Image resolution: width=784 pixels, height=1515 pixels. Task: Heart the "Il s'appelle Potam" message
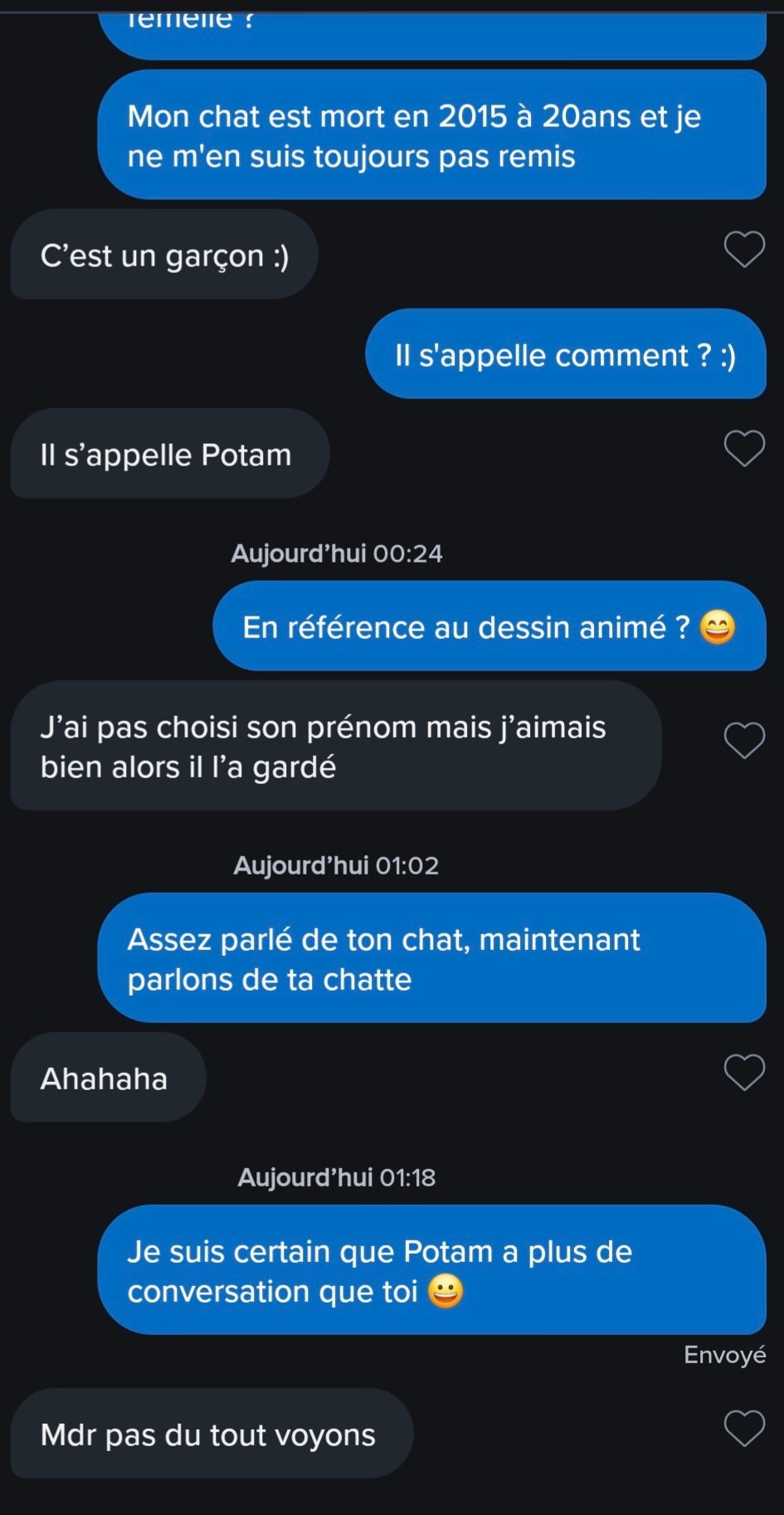tap(744, 449)
